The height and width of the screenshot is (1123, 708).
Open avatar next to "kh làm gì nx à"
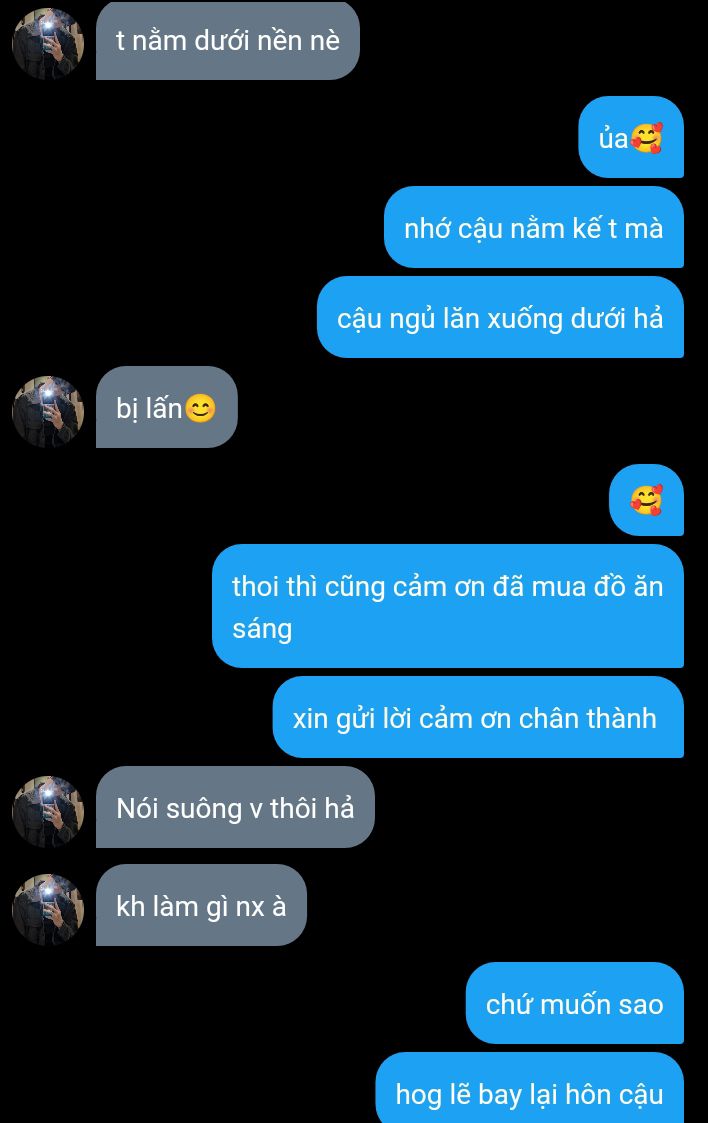[x=47, y=908]
